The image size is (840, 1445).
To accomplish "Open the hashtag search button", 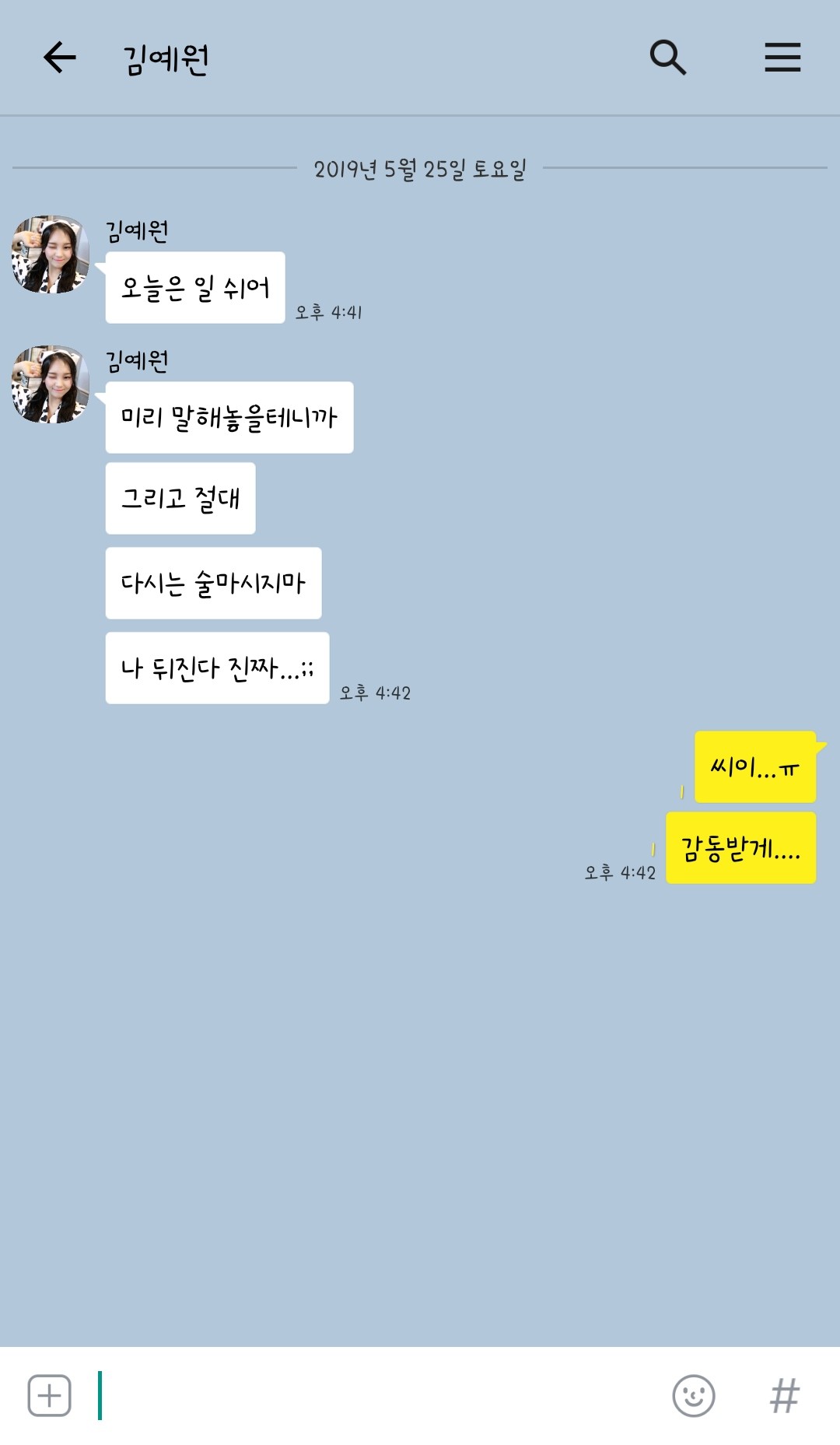I will [x=784, y=1395].
